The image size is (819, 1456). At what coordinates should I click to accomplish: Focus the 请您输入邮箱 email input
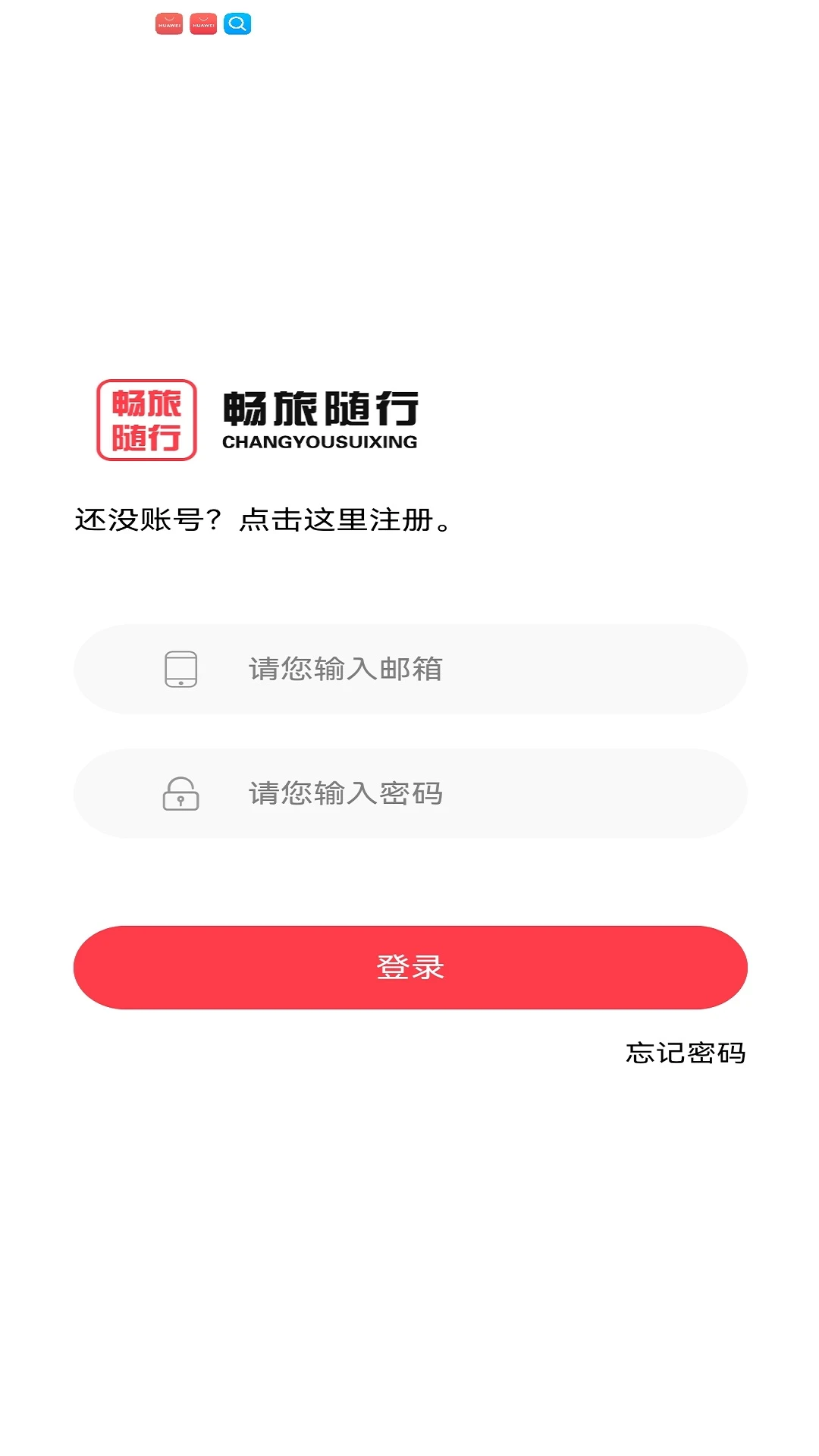(x=409, y=669)
